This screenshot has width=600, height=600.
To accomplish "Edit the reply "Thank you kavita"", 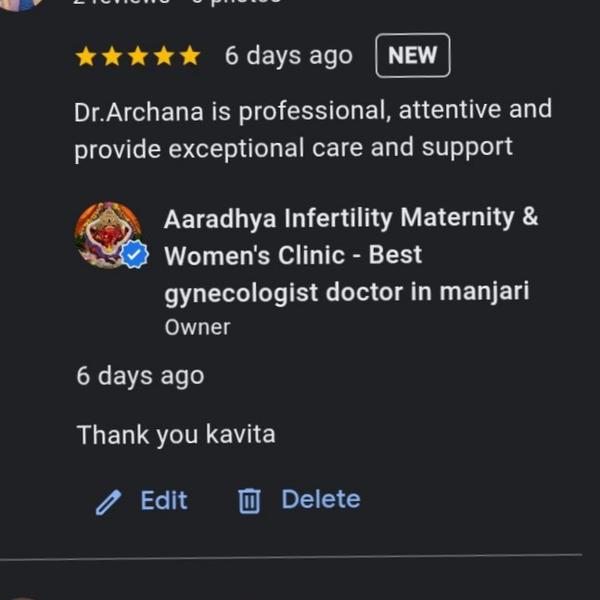I will point(142,500).
